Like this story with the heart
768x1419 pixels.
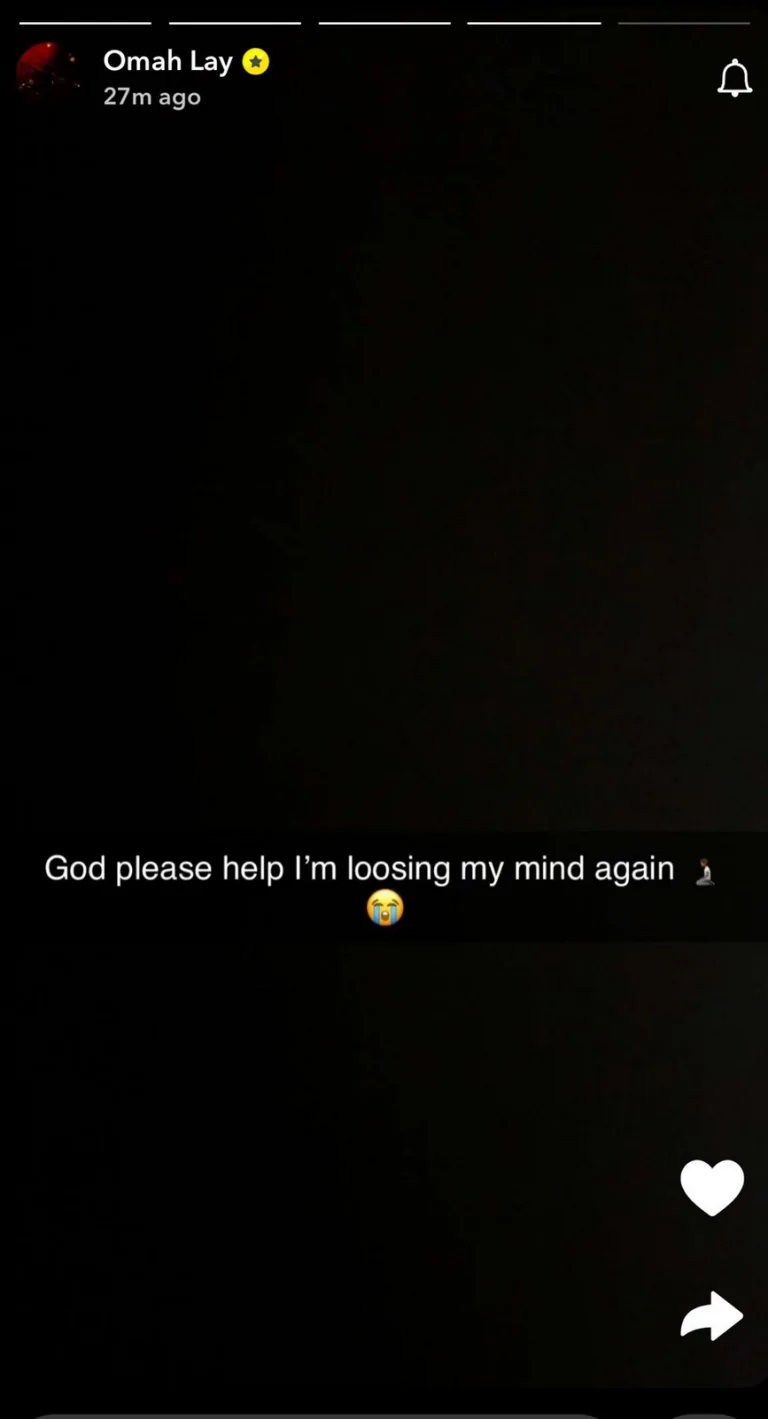coord(712,1187)
